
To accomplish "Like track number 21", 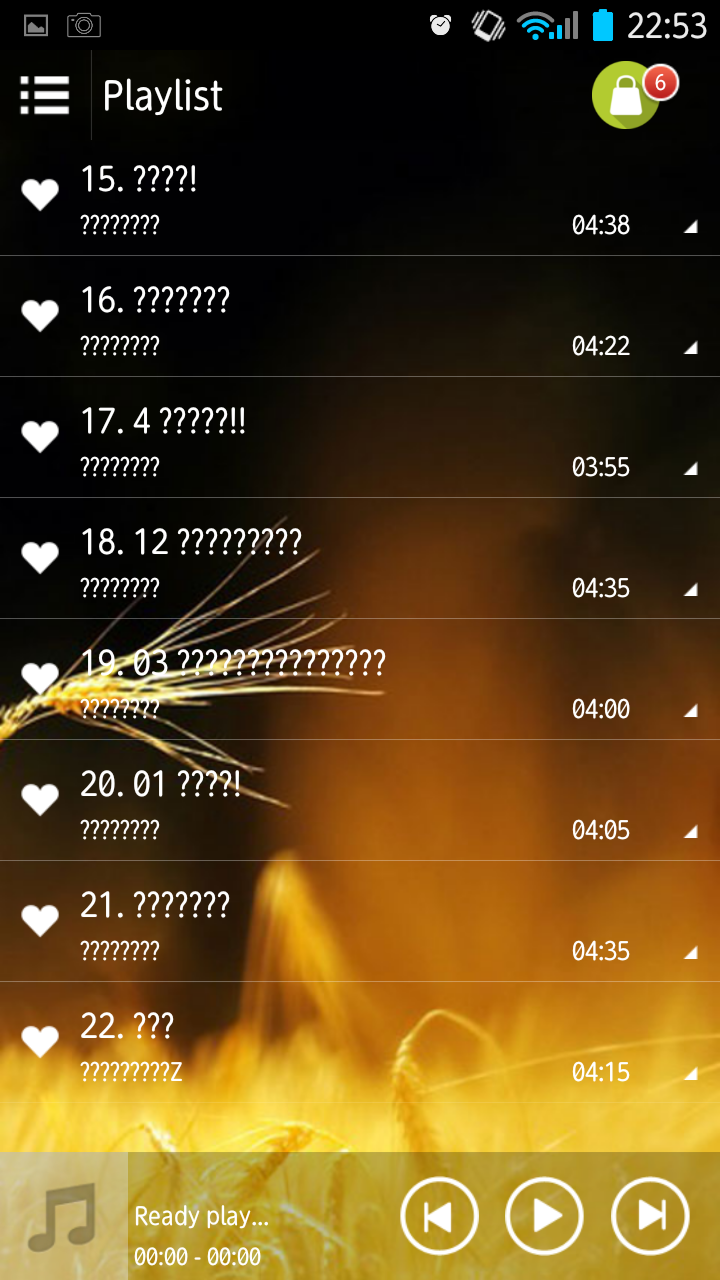I will coord(40,920).
